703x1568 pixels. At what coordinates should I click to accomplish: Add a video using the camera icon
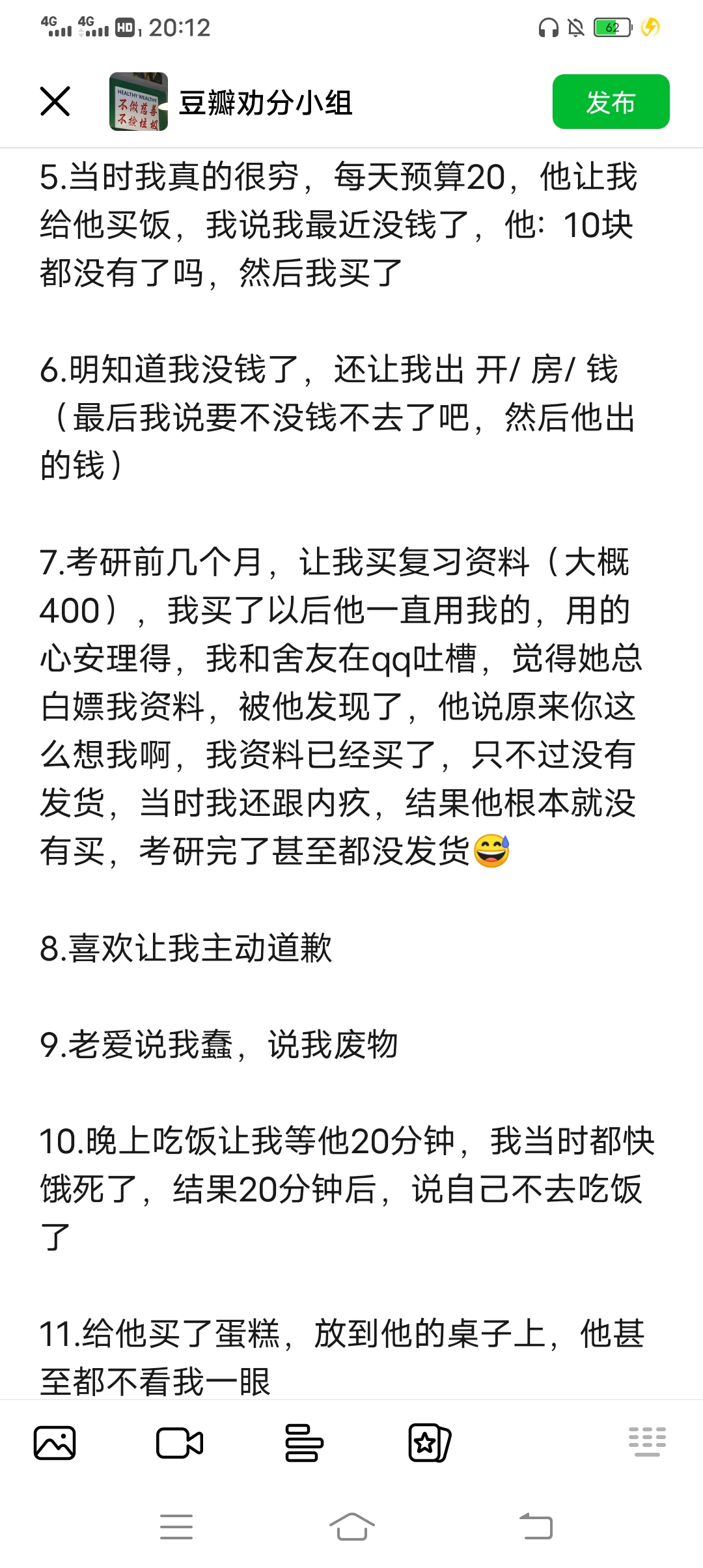click(x=180, y=1443)
